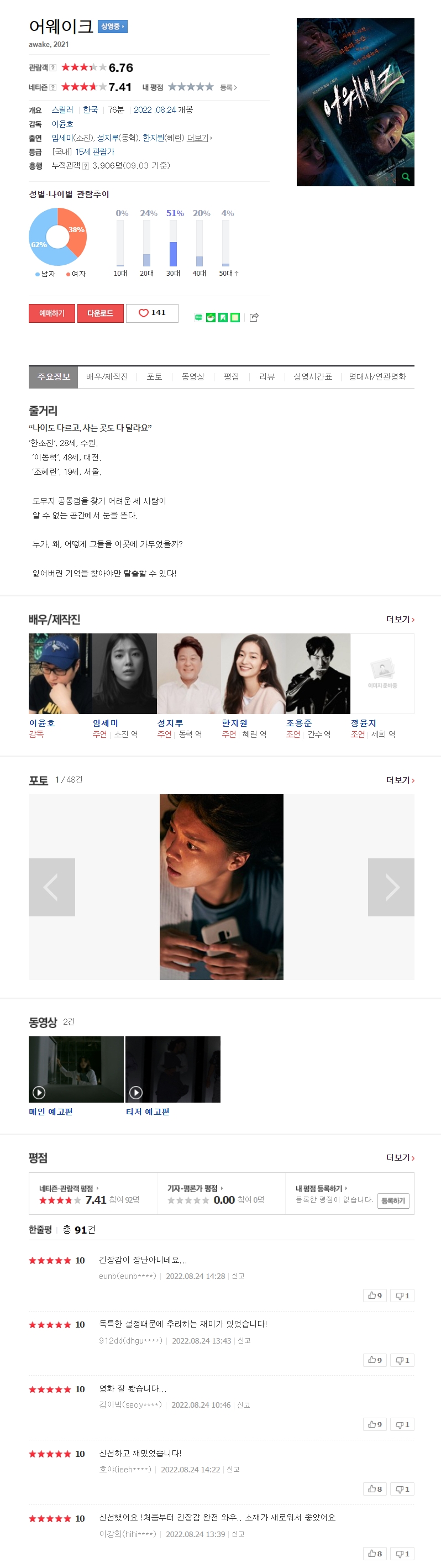Play the 티저 예고편 video
The width and height of the screenshot is (441, 1568).
coord(173,1069)
